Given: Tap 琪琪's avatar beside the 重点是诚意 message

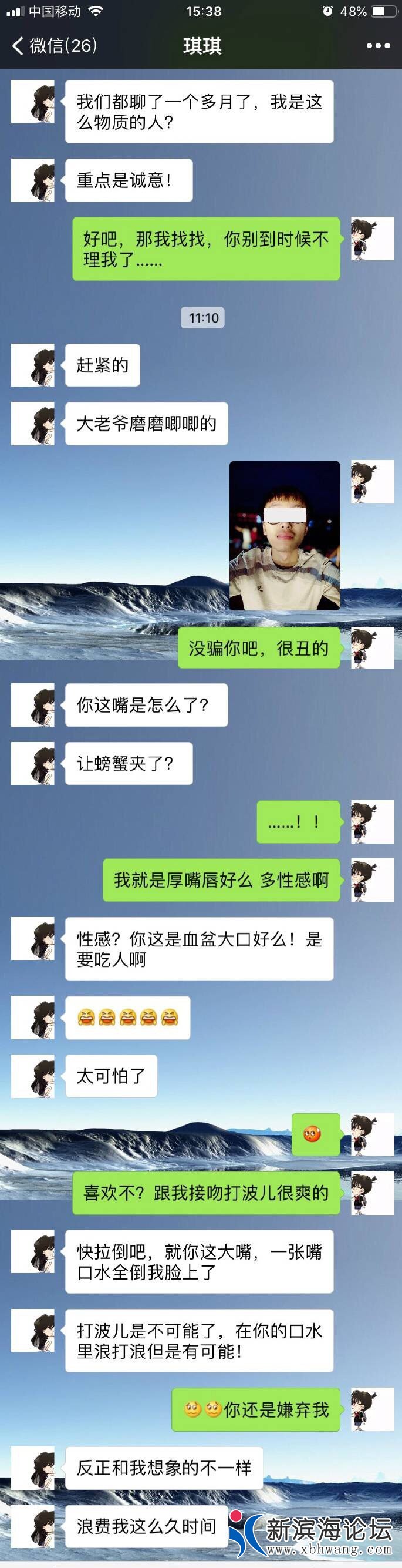Looking at the screenshot, I should [x=33, y=180].
